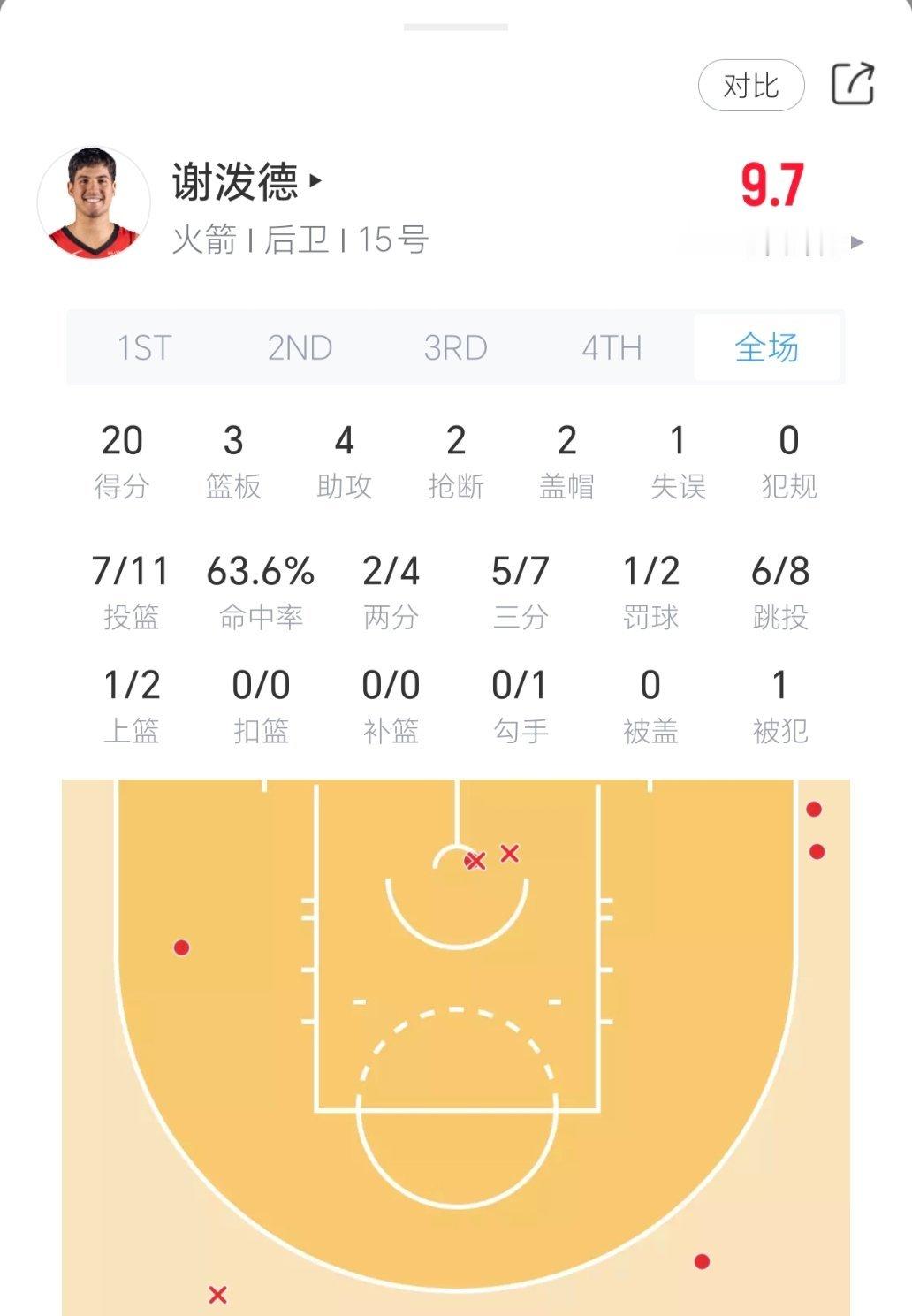Tap the missed X marker at the bottom left corner
This screenshot has width=912, height=1316.
tap(216, 1293)
